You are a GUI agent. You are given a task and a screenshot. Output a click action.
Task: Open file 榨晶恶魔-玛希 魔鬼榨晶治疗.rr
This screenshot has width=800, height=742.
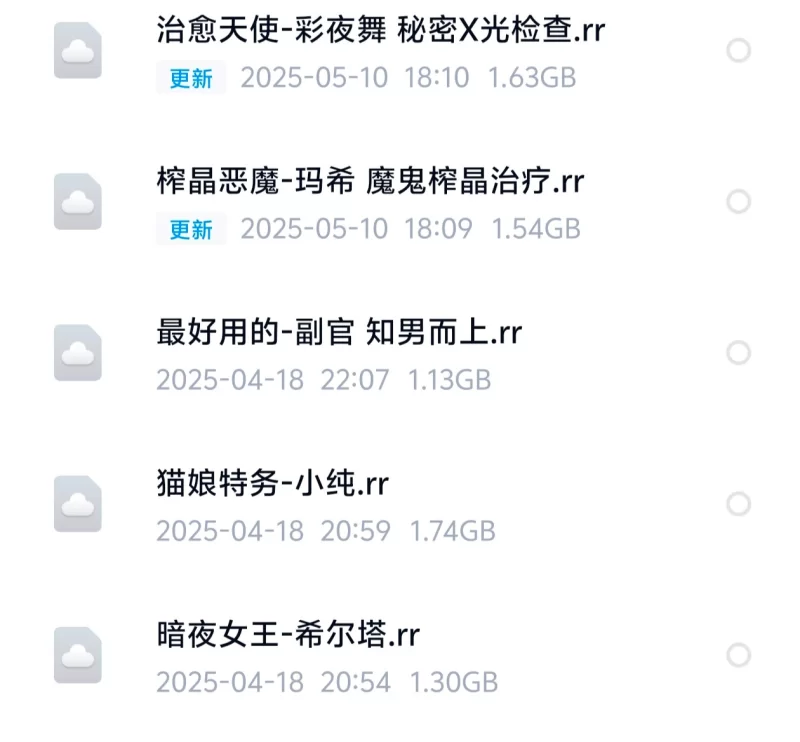[x=370, y=181]
